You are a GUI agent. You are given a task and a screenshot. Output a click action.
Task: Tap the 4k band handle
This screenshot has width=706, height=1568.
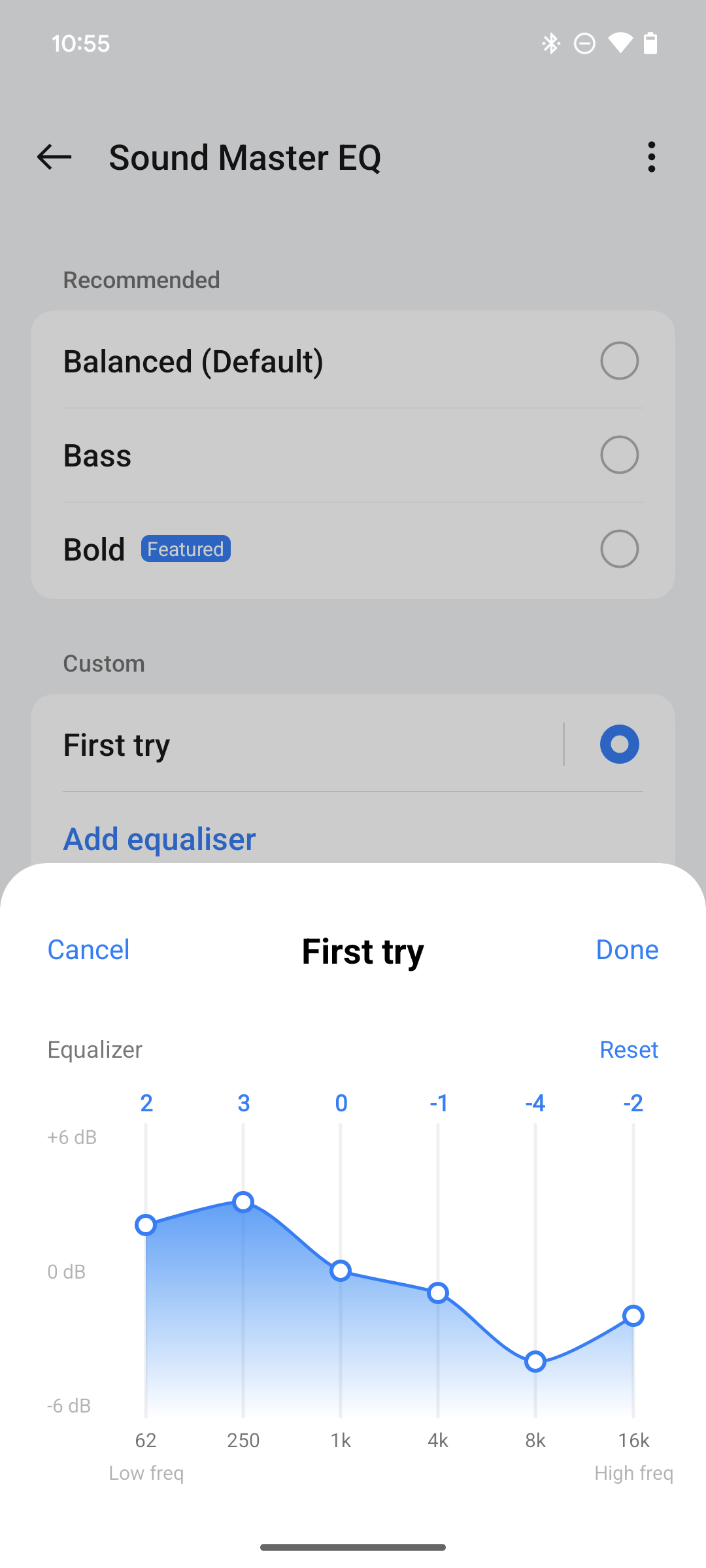(x=438, y=1292)
